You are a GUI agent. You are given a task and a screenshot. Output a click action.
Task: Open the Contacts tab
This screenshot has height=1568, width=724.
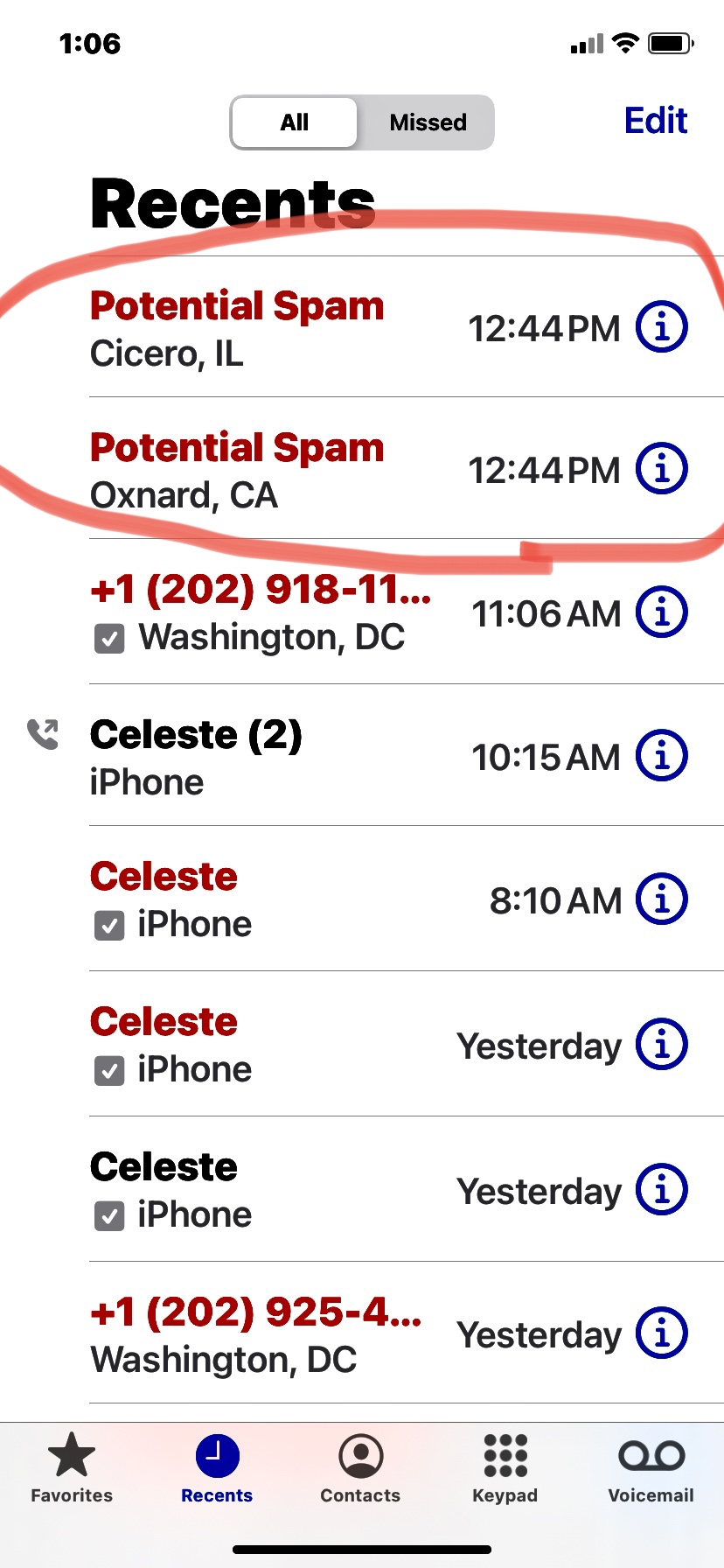[x=360, y=1468]
